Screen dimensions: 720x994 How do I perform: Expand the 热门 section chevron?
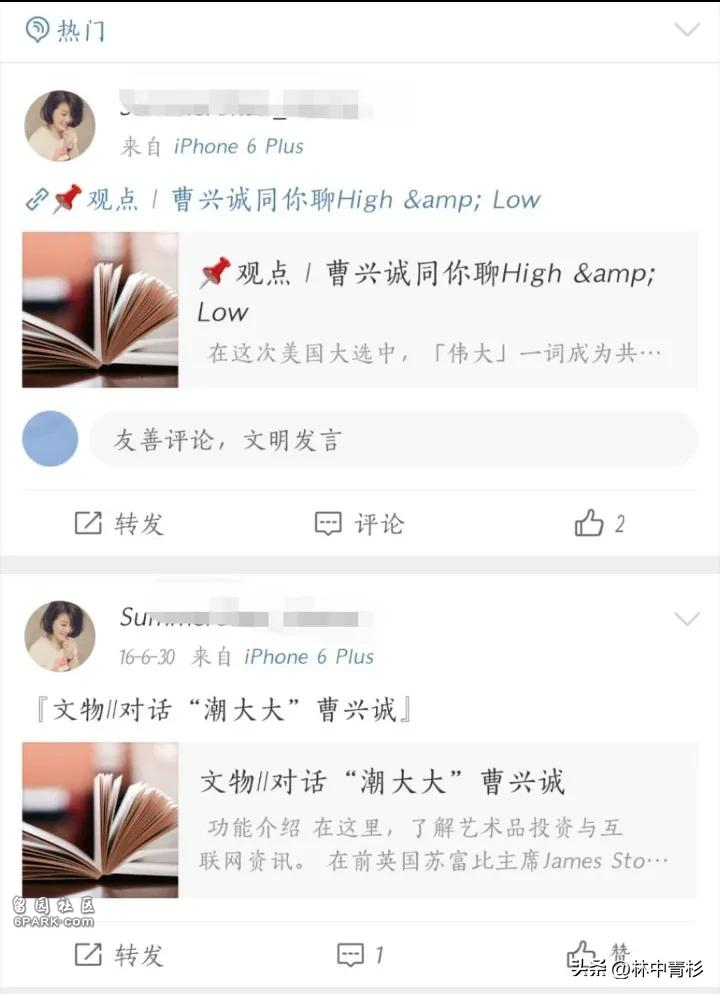coord(686,29)
